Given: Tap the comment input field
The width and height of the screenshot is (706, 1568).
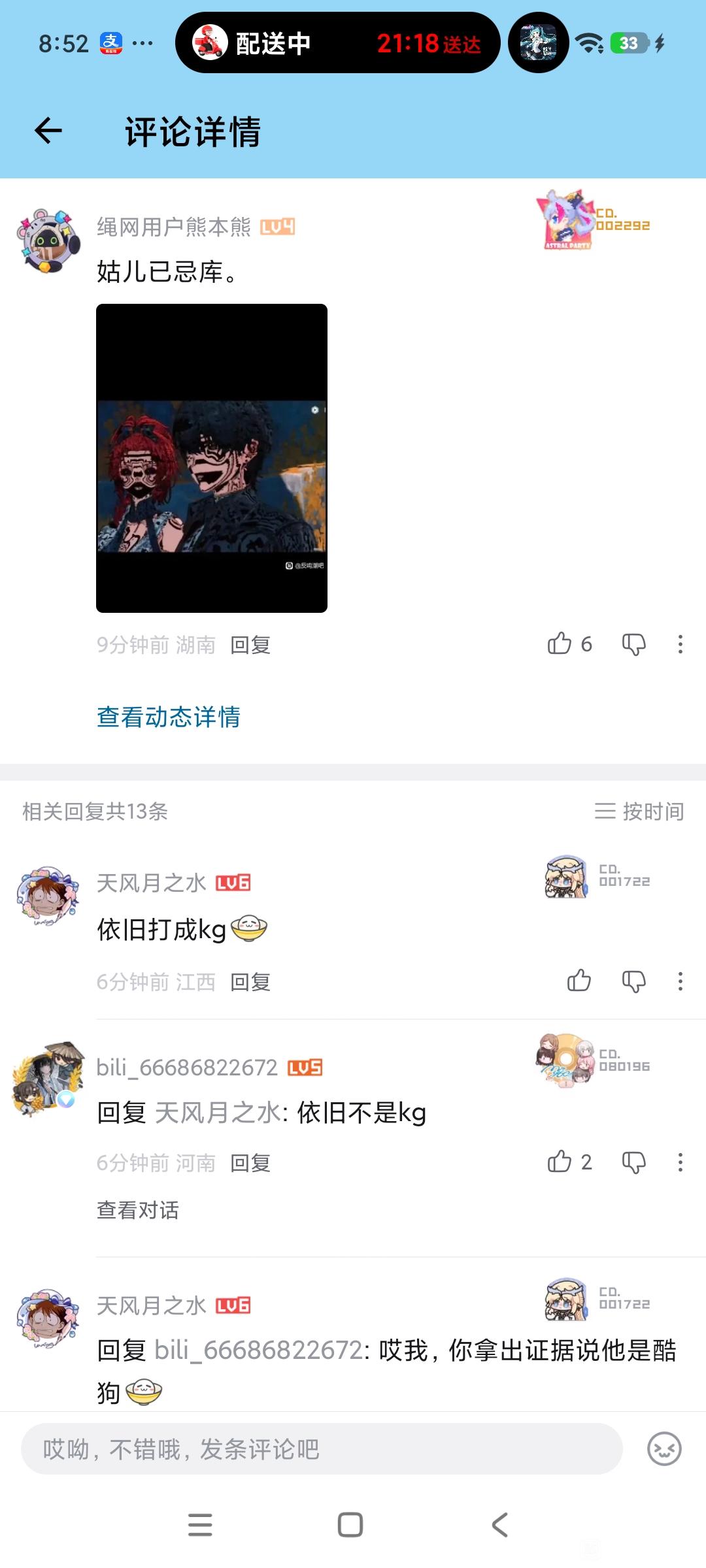Looking at the screenshot, I should tap(322, 1449).
